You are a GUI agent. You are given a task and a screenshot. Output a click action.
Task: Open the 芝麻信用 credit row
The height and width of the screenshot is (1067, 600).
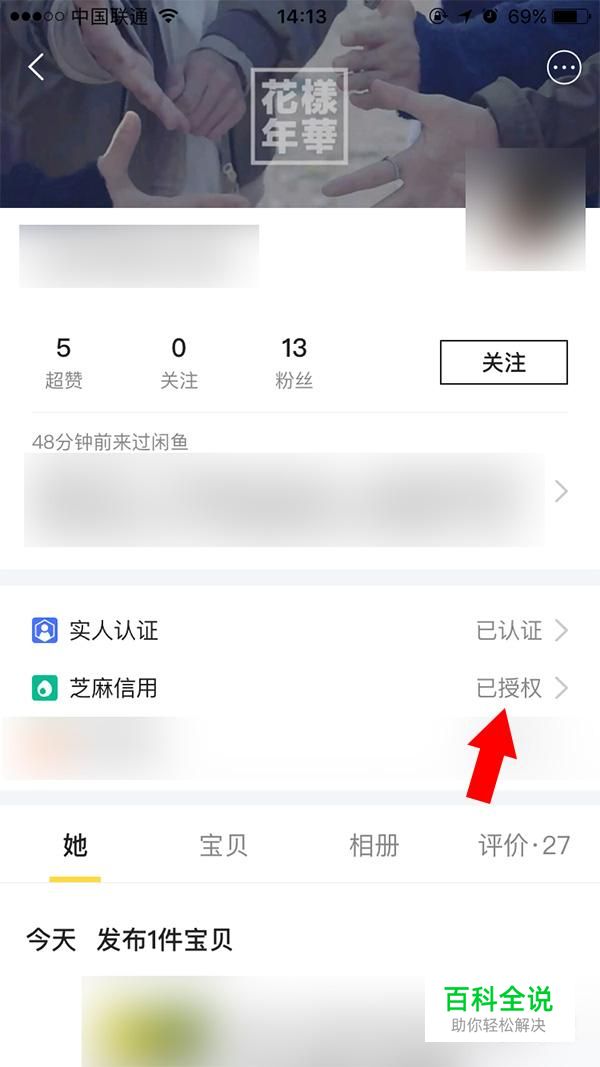(300, 689)
